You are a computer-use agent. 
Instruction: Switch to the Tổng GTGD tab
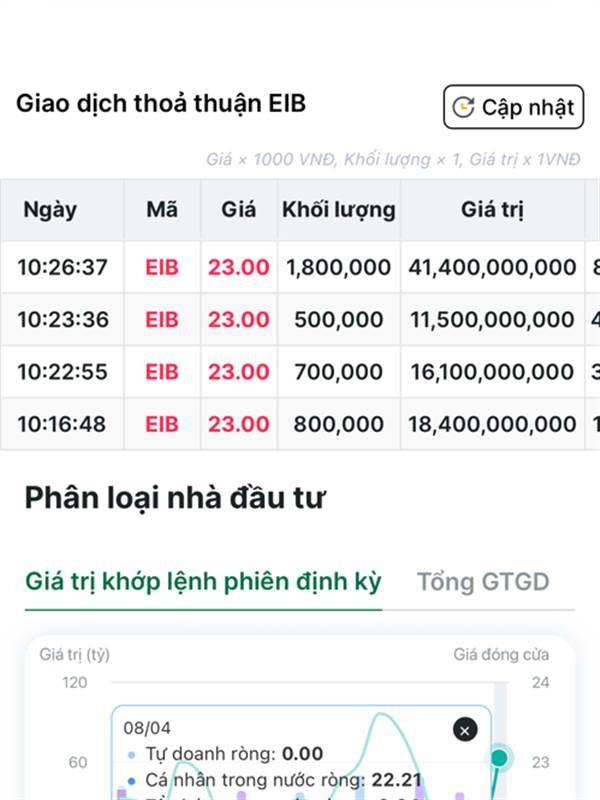(483, 582)
